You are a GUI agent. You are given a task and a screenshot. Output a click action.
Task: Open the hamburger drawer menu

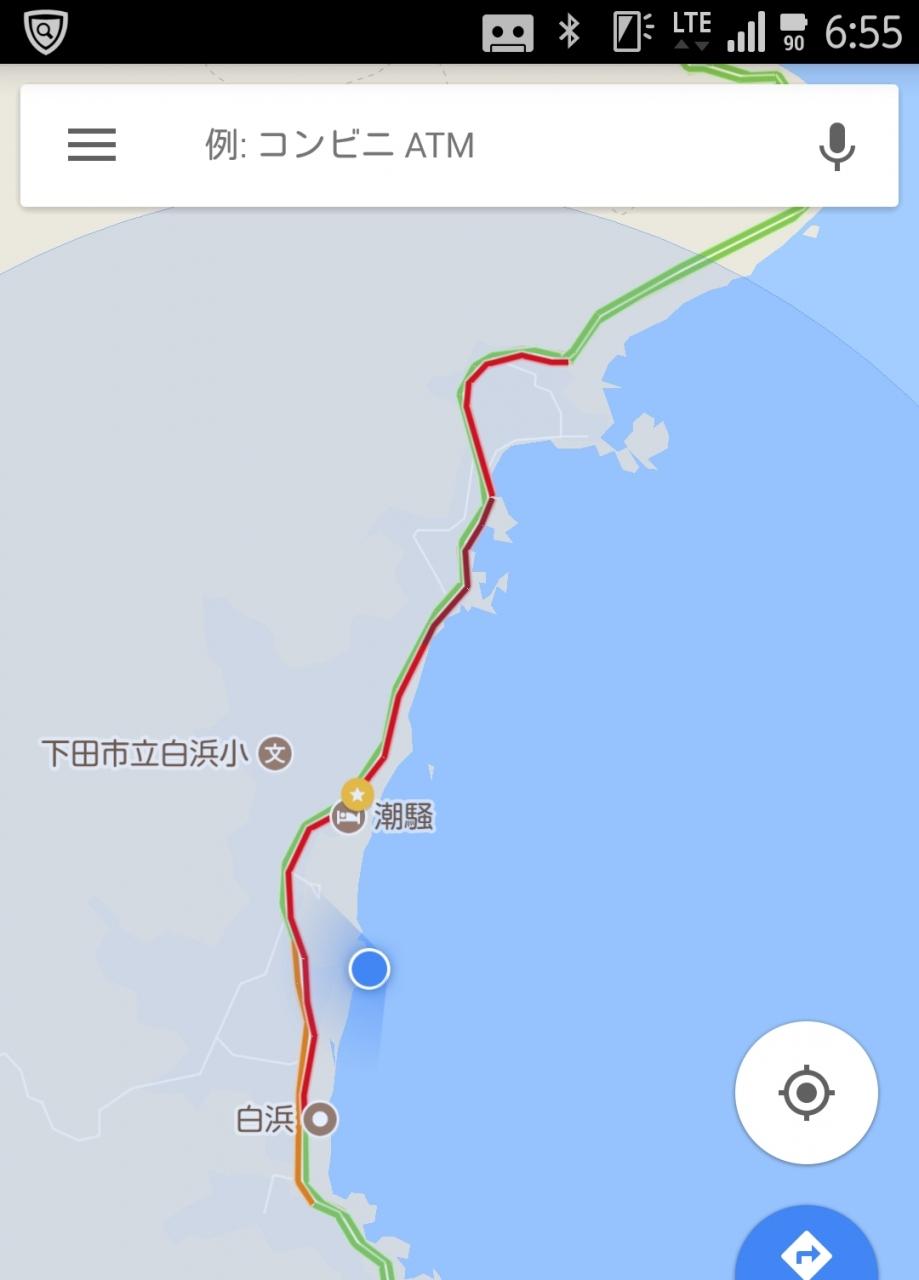pos(92,146)
